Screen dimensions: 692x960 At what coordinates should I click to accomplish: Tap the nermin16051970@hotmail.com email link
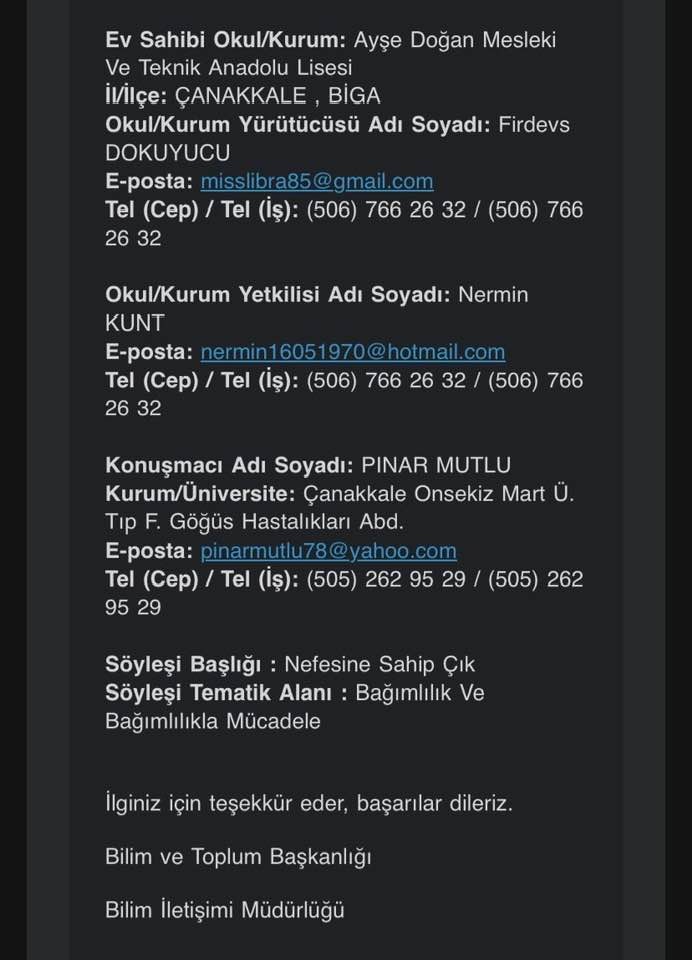[x=352, y=352]
